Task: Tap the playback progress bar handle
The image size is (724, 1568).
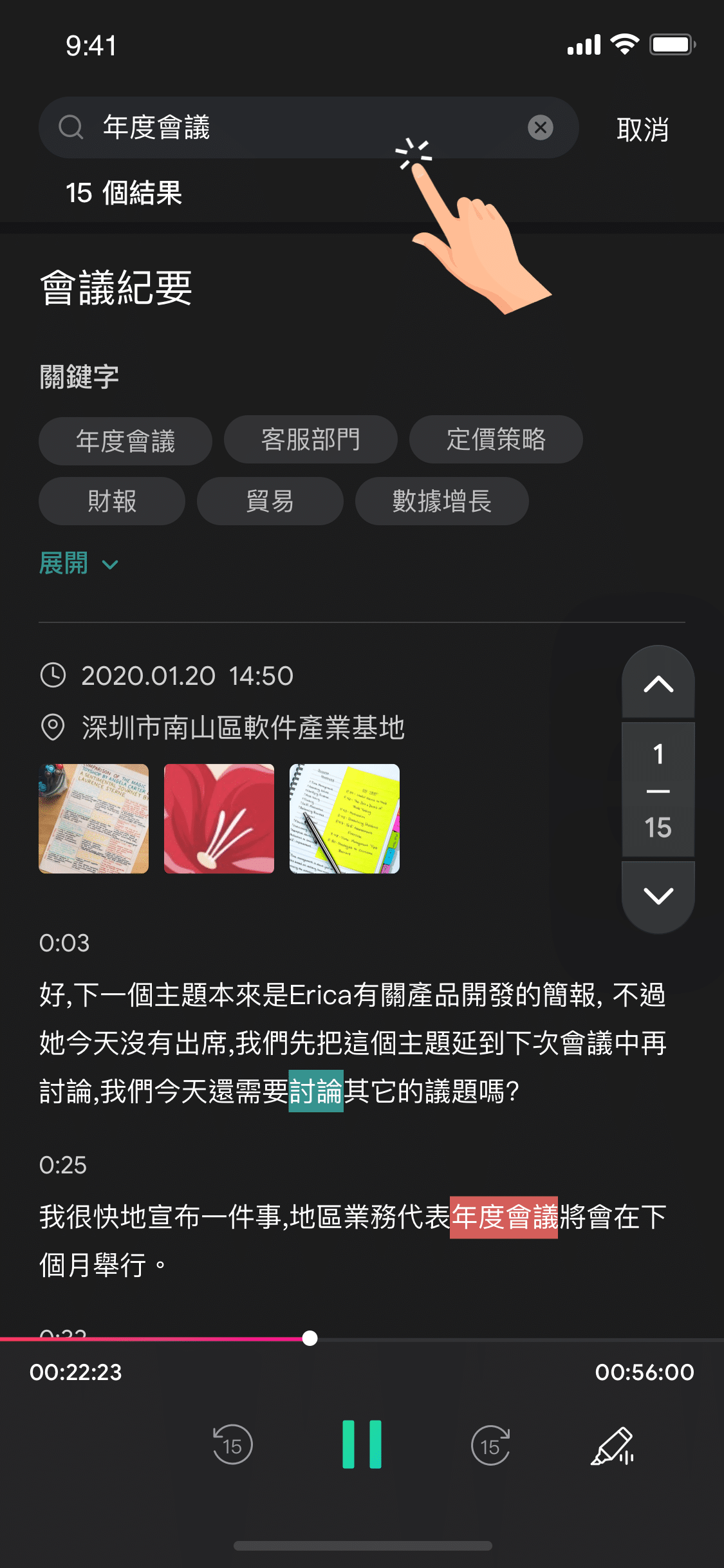Action: pos(310,1339)
